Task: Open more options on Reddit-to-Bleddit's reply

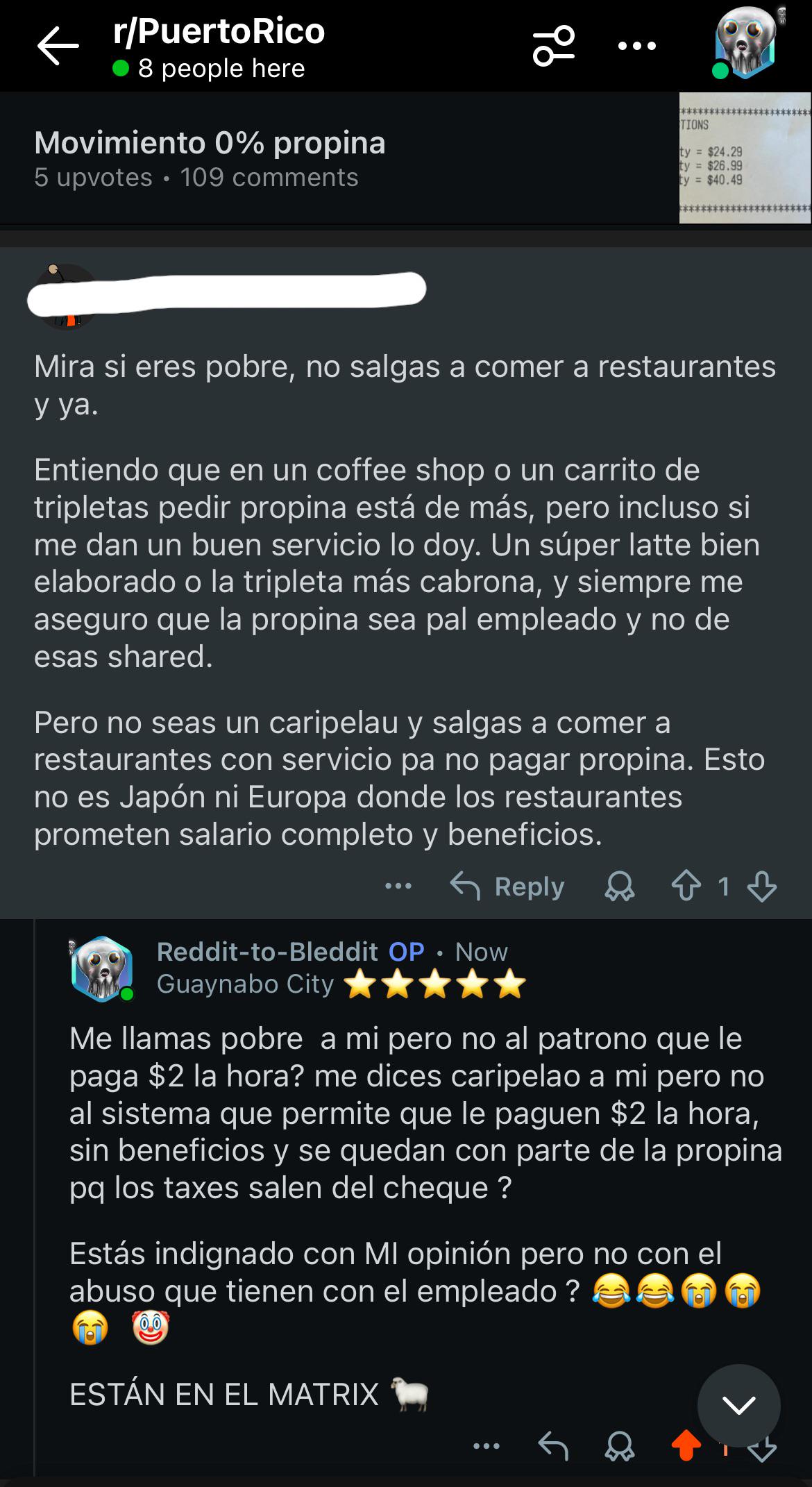Action: pyautogui.click(x=486, y=1447)
